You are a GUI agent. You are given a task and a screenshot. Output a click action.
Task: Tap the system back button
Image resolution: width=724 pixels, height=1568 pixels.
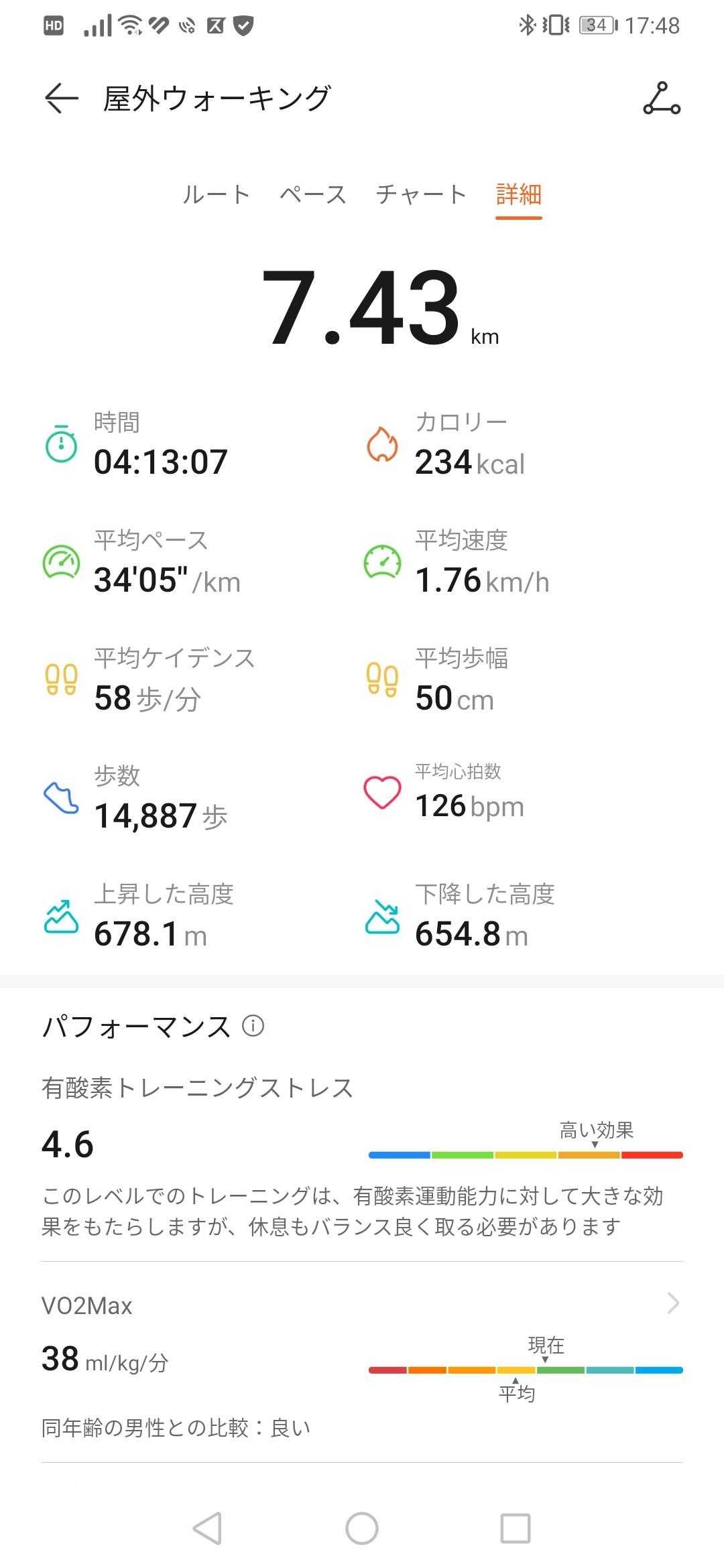tap(207, 1528)
